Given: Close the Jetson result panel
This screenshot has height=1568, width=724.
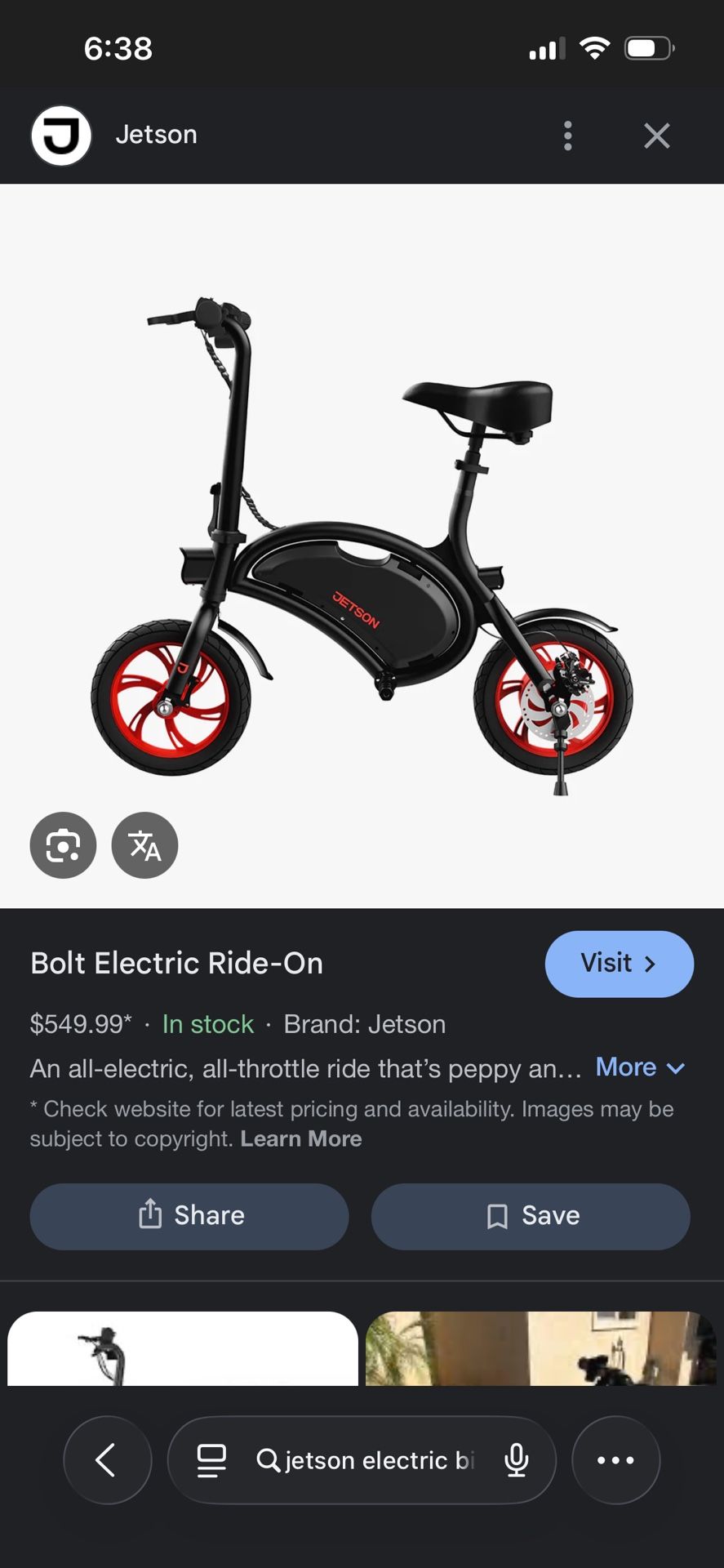Looking at the screenshot, I should (x=656, y=135).
